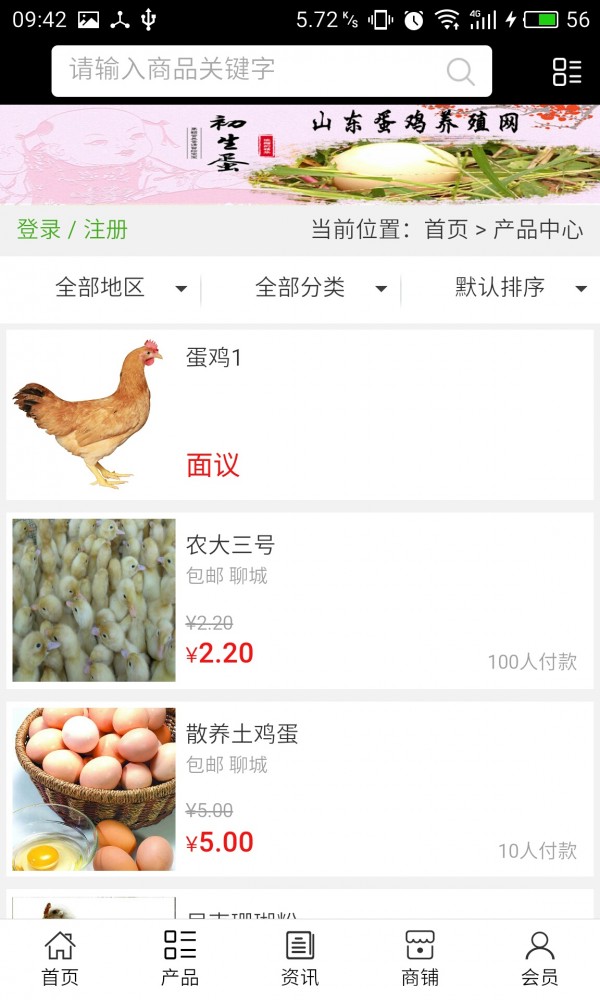Screen dimensions: 600x1000
Task: Select the 产品 bottom tab
Action: [x=180, y=958]
